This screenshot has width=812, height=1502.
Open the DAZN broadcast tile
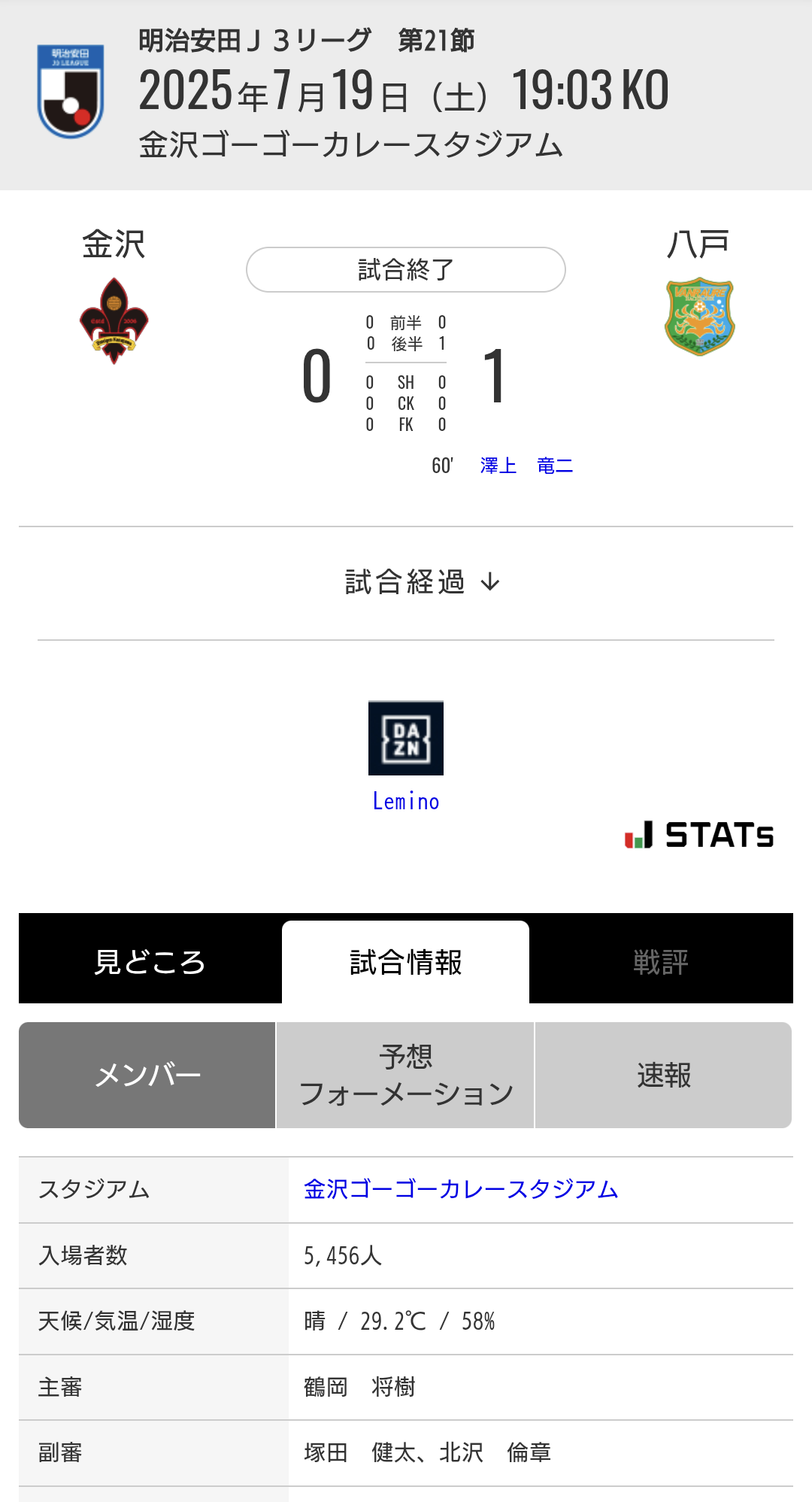point(406,738)
